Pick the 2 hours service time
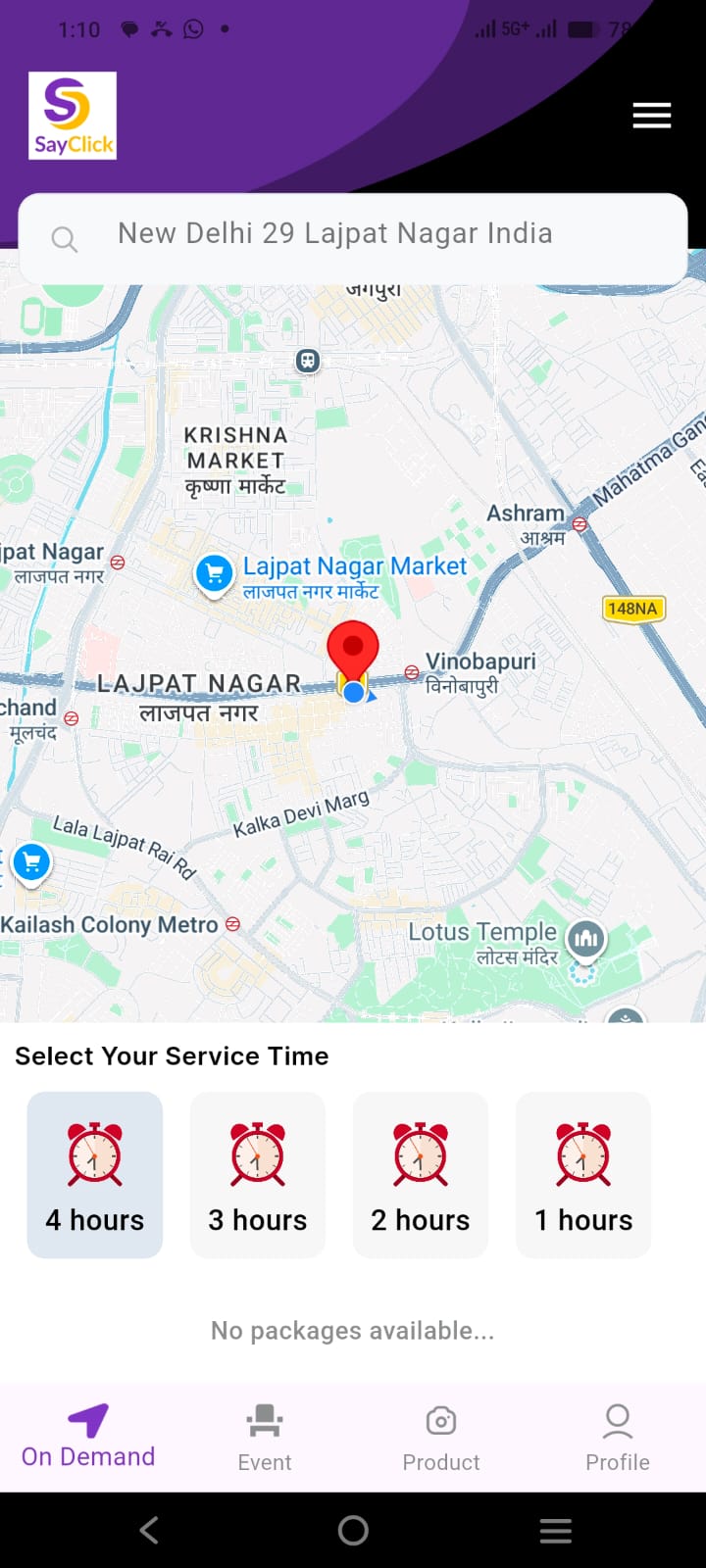This screenshot has width=706, height=1568. click(421, 1174)
